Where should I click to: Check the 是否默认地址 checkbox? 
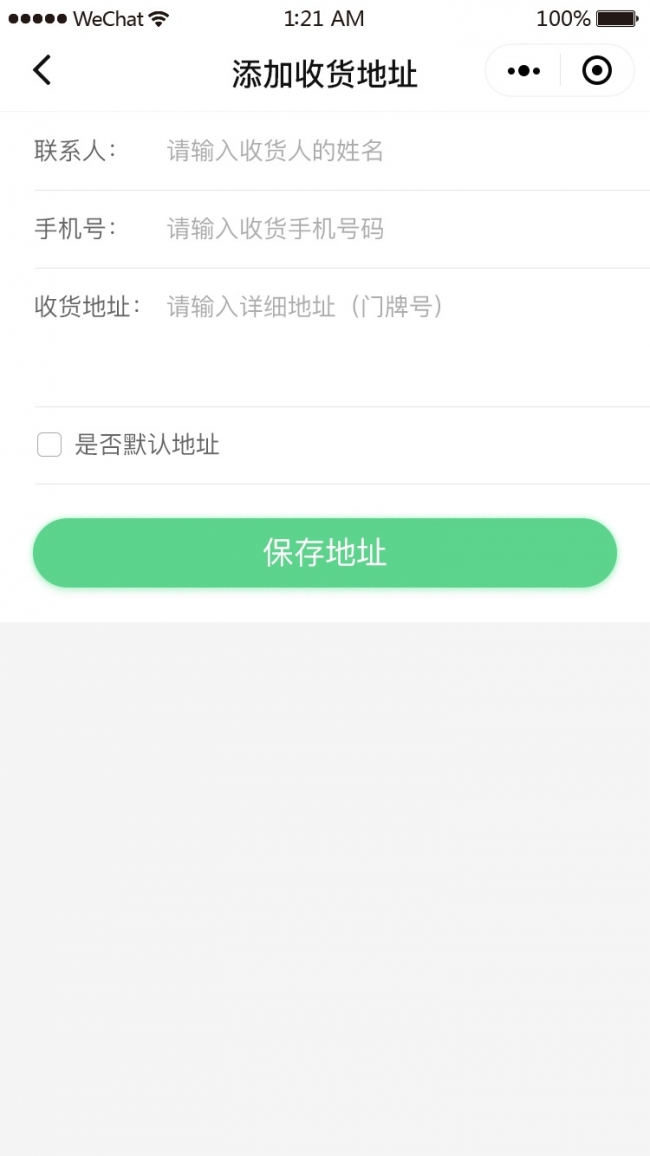pyautogui.click(x=49, y=445)
